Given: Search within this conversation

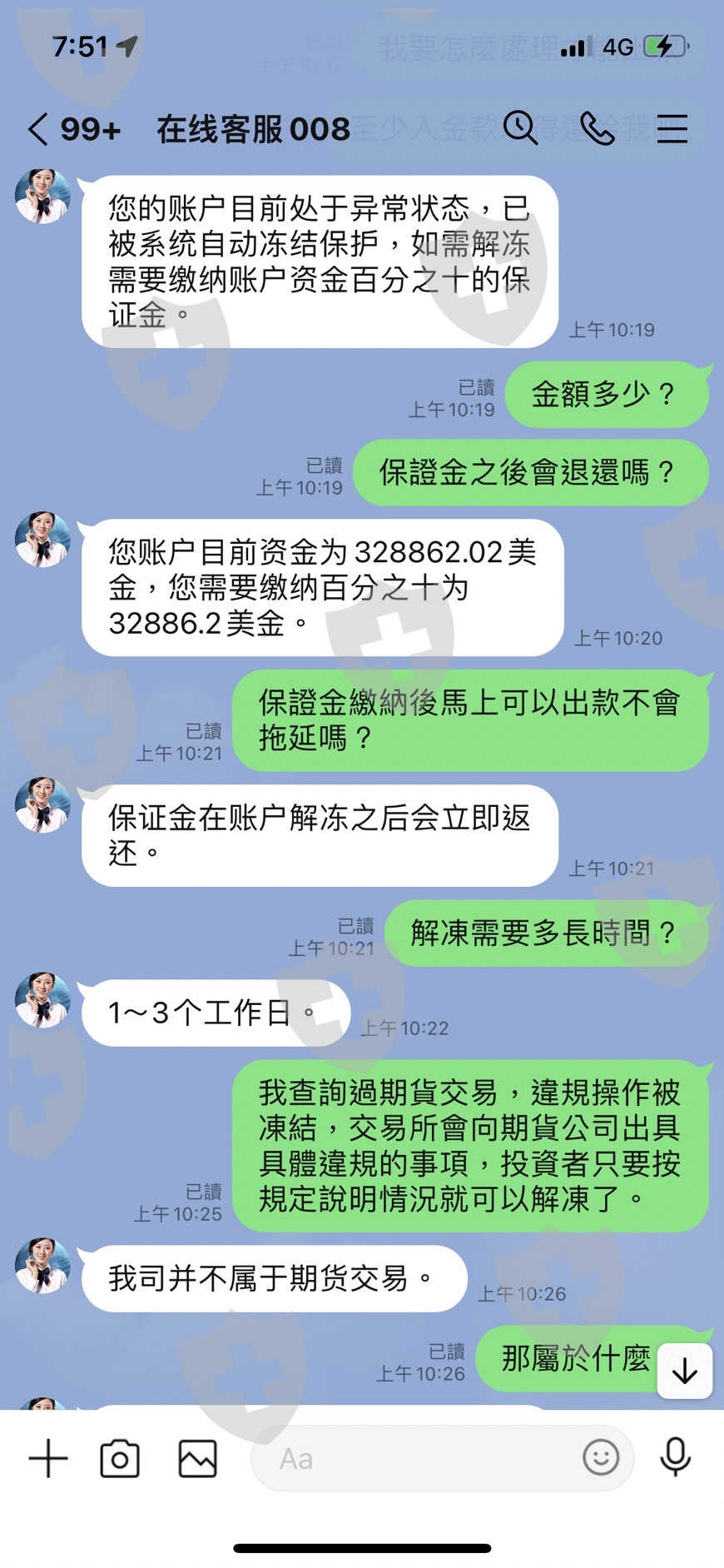Looking at the screenshot, I should (521, 128).
